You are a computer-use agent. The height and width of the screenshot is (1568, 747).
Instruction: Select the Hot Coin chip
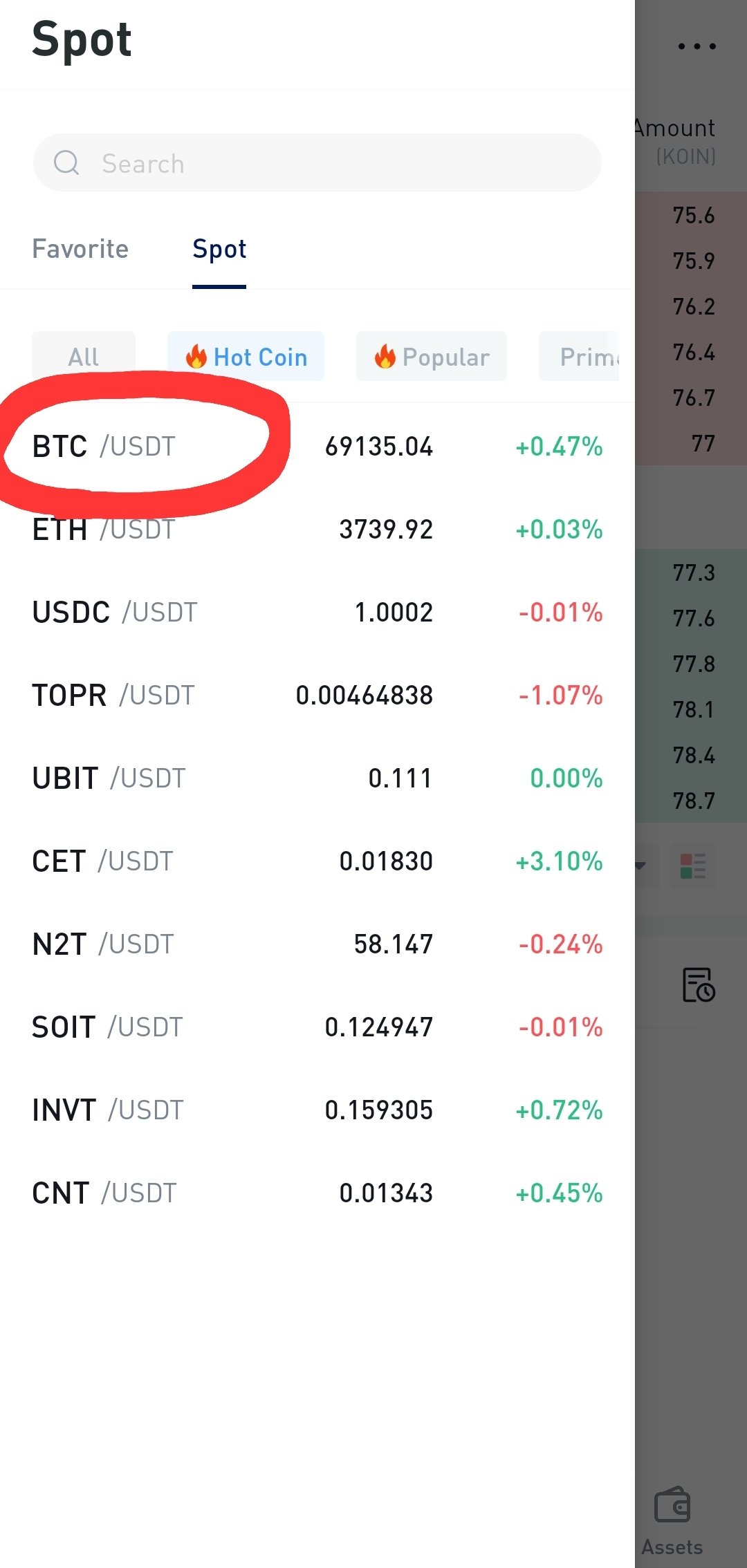(x=246, y=357)
